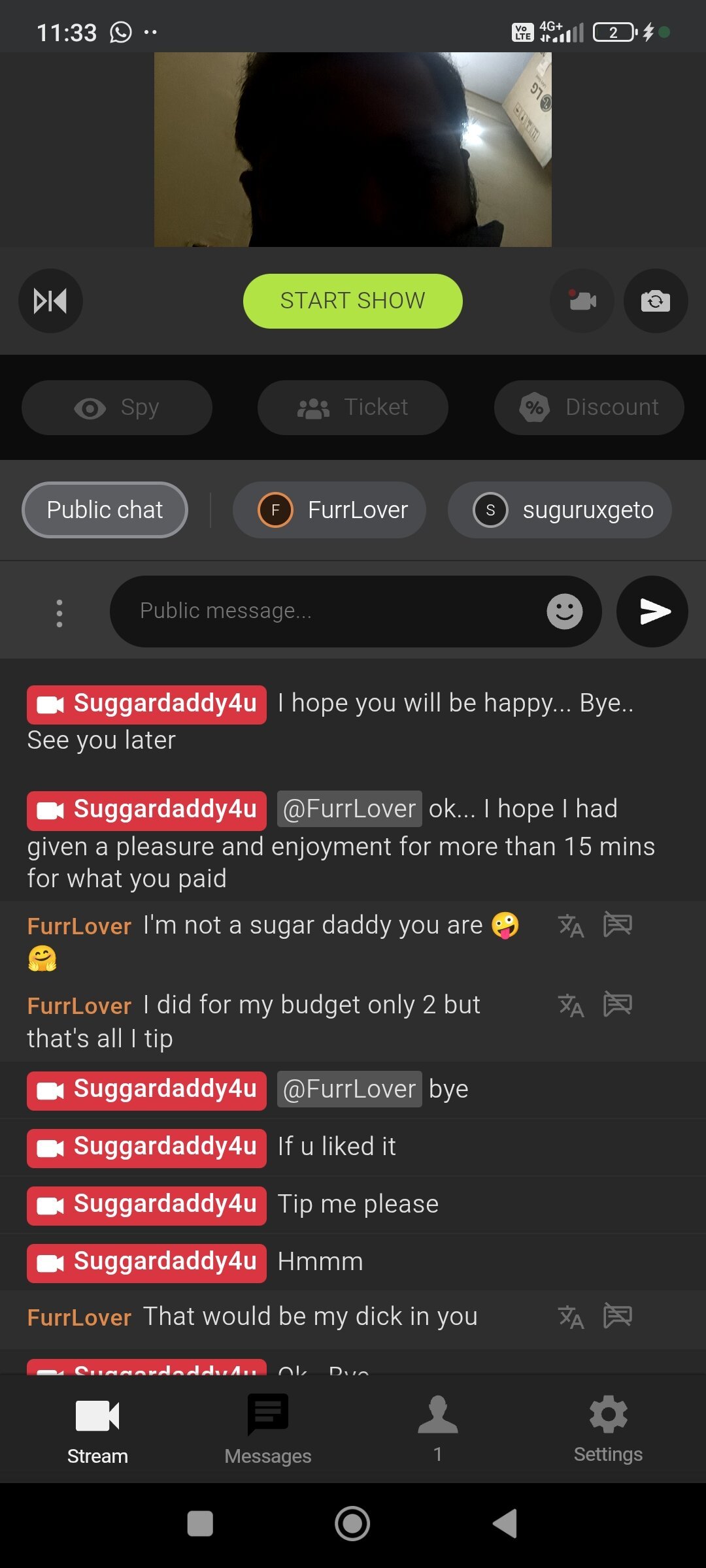Mirror the camera preview
Viewport: 706px width, 1568px height.
click(50, 301)
